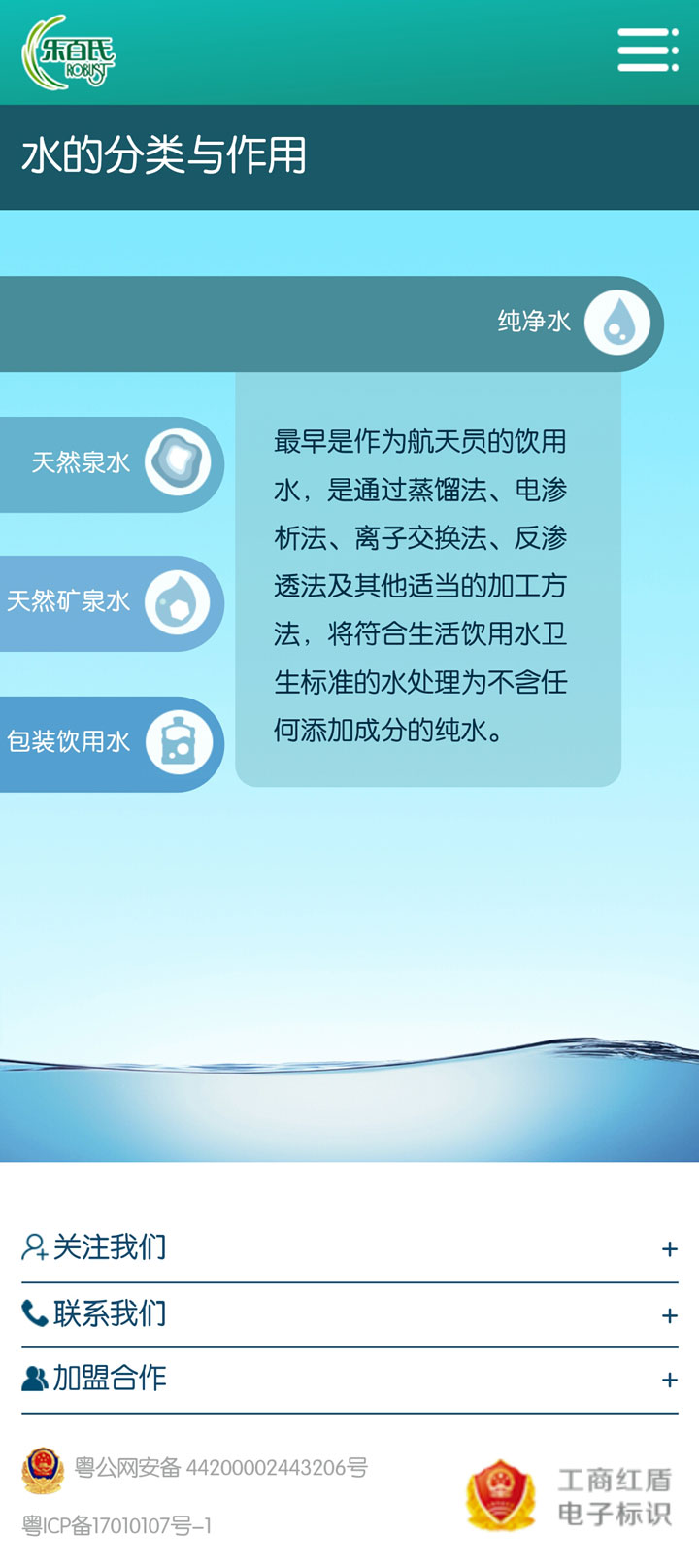699x1568 pixels.
Task: Expand the 联系我们 section
Action: tap(349, 1313)
